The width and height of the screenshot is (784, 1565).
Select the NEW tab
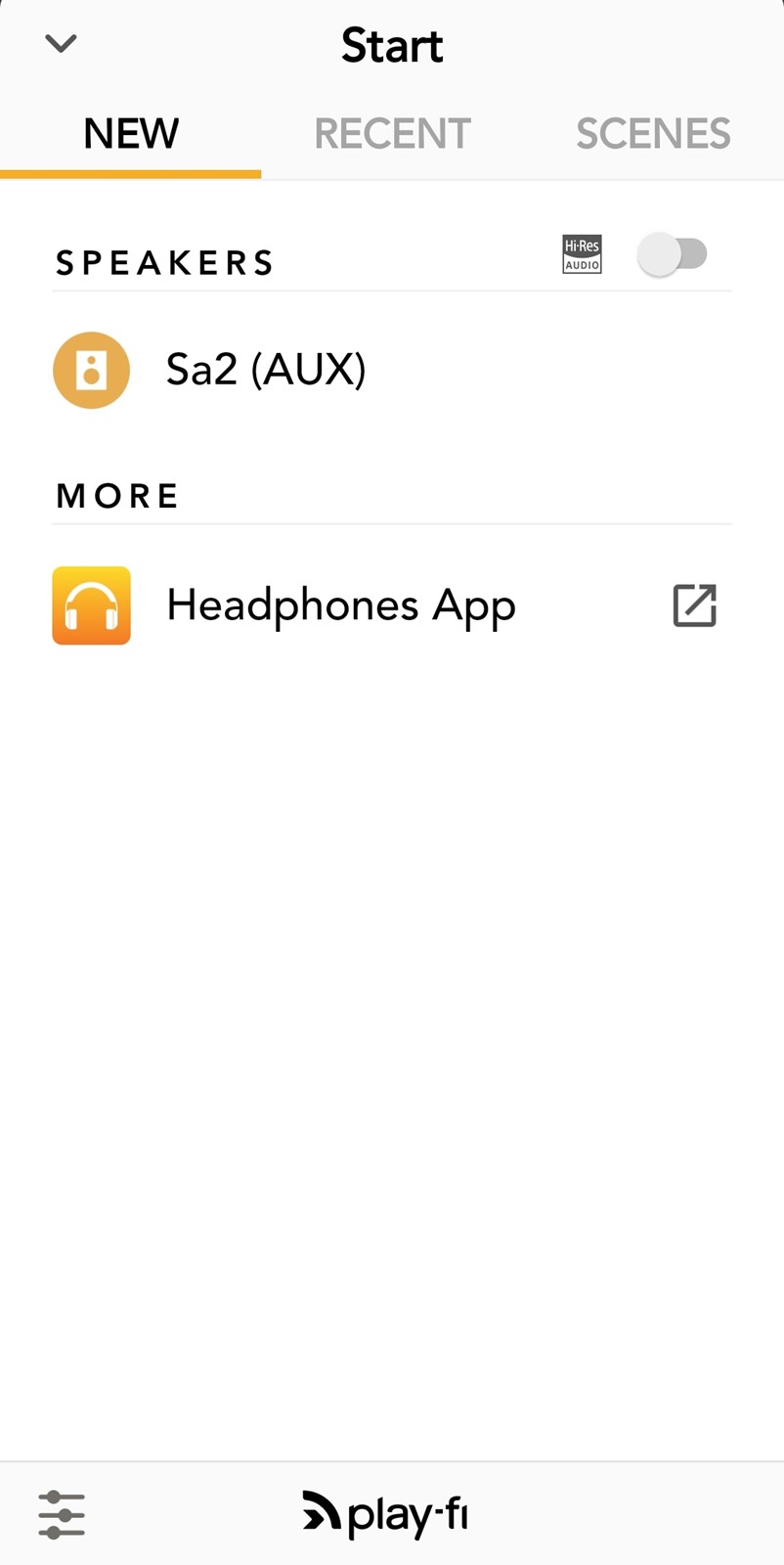131,134
